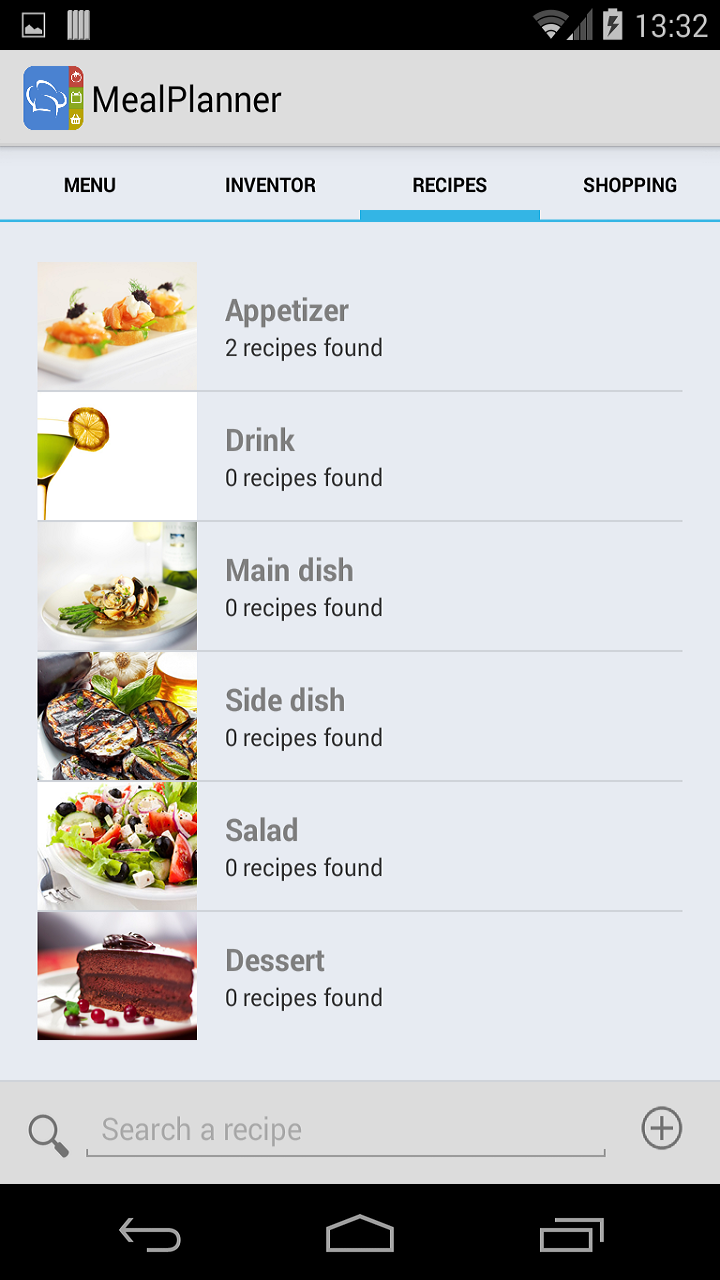
Task: Open the Appetizer recipe category
Action: [360, 324]
